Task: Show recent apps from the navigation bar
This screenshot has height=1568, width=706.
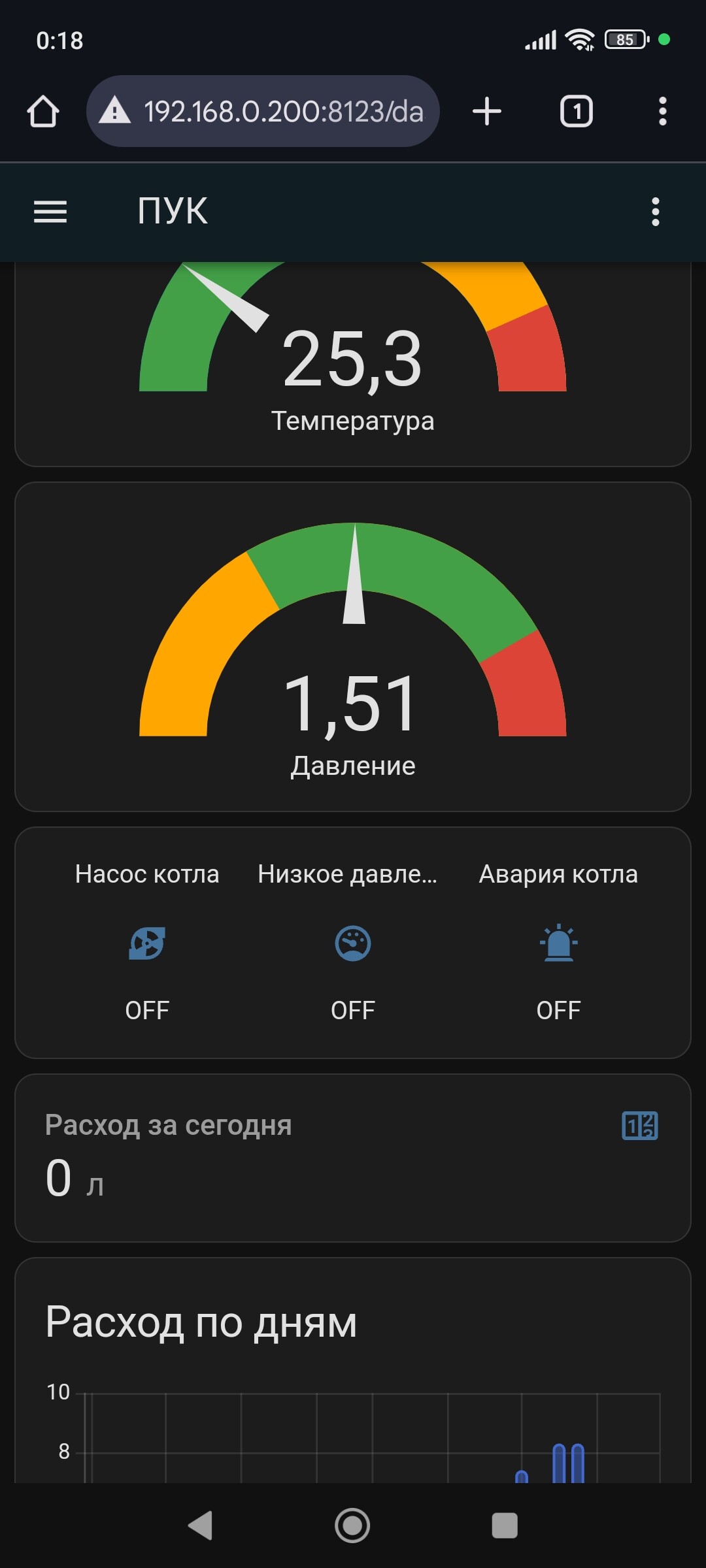Action: pos(505,1526)
